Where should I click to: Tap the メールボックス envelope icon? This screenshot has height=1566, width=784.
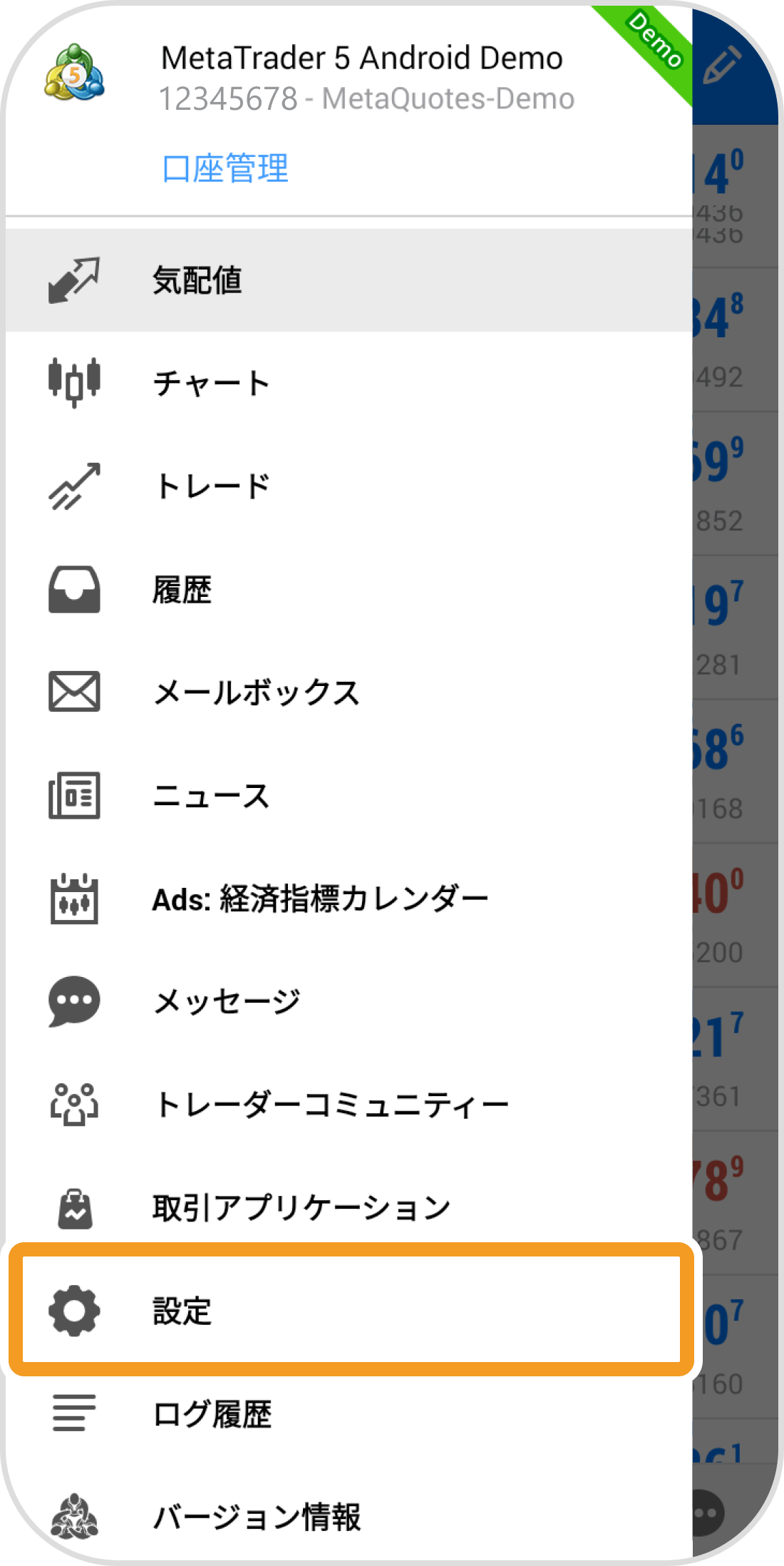(x=73, y=692)
